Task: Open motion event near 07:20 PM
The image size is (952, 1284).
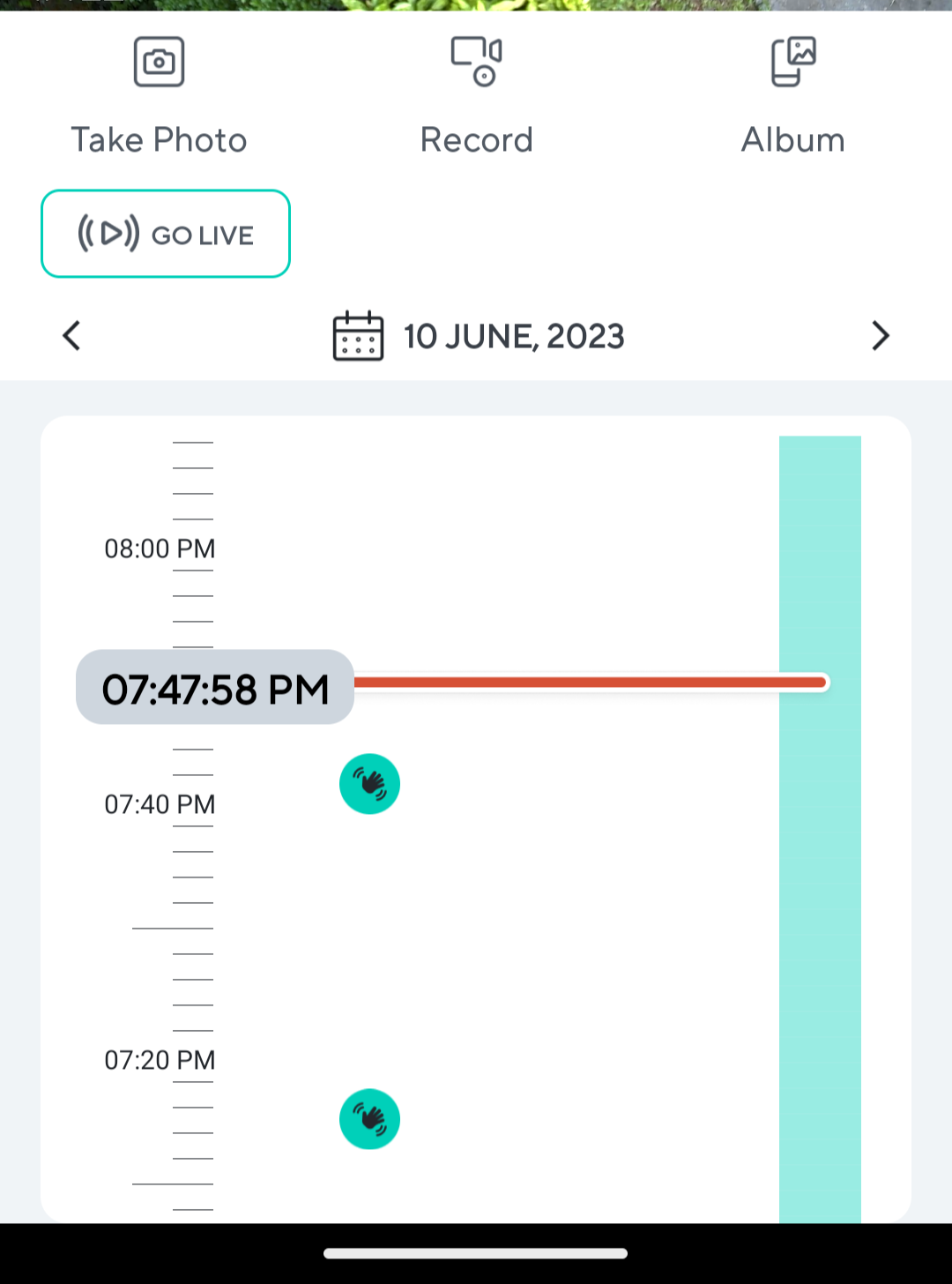Action: 369,1119
